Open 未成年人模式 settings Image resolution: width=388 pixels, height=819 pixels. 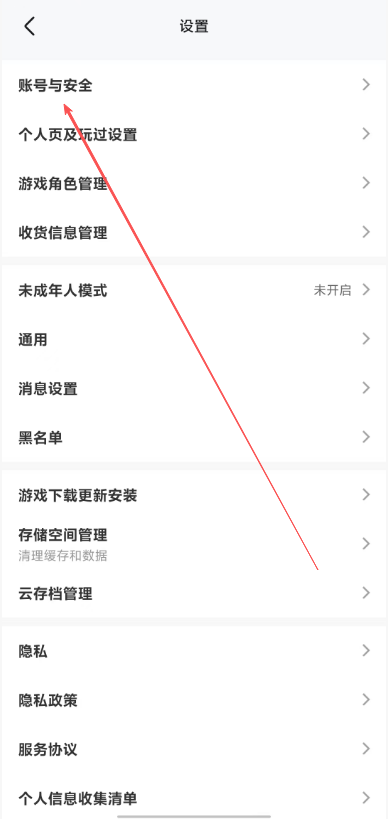coord(194,290)
